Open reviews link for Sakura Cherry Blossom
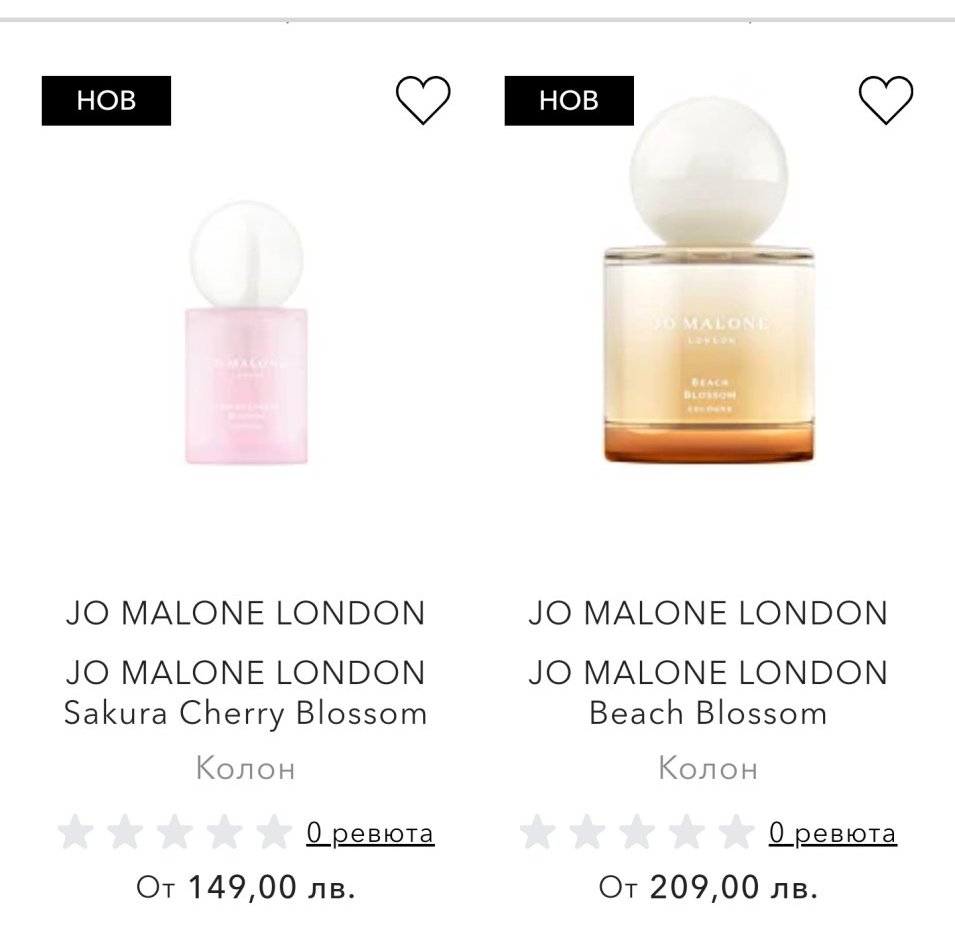Screen dimensions: 955x930 pyautogui.click(x=370, y=832)
